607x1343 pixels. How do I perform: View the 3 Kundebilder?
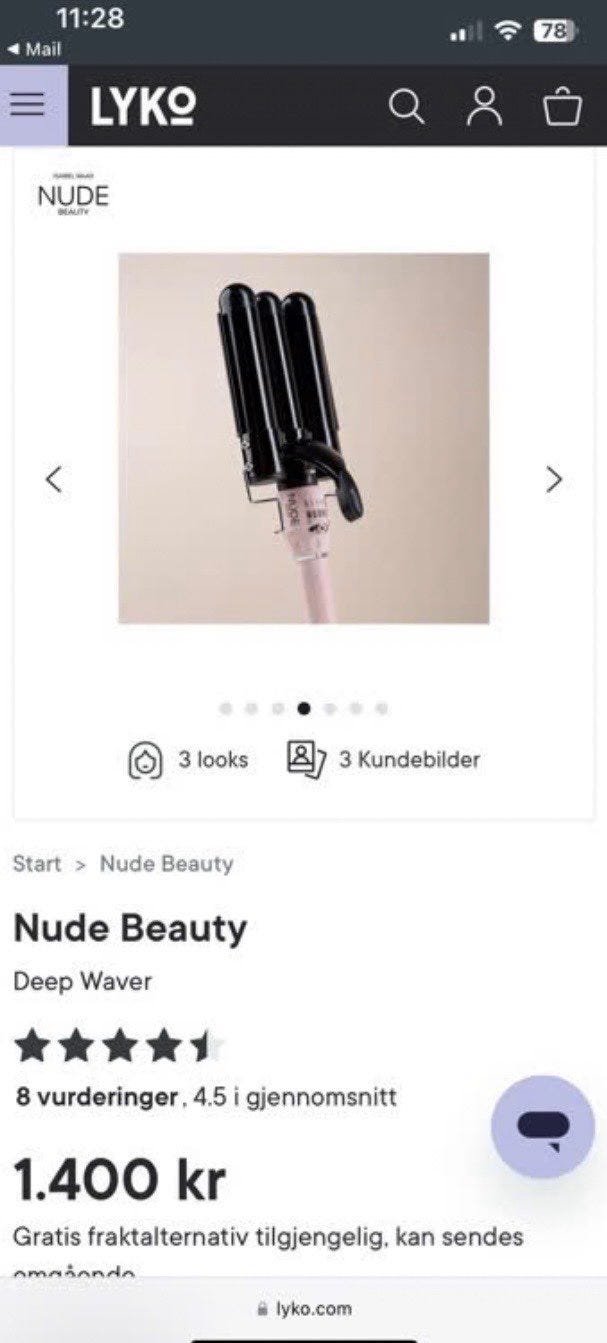coord(383,760)
